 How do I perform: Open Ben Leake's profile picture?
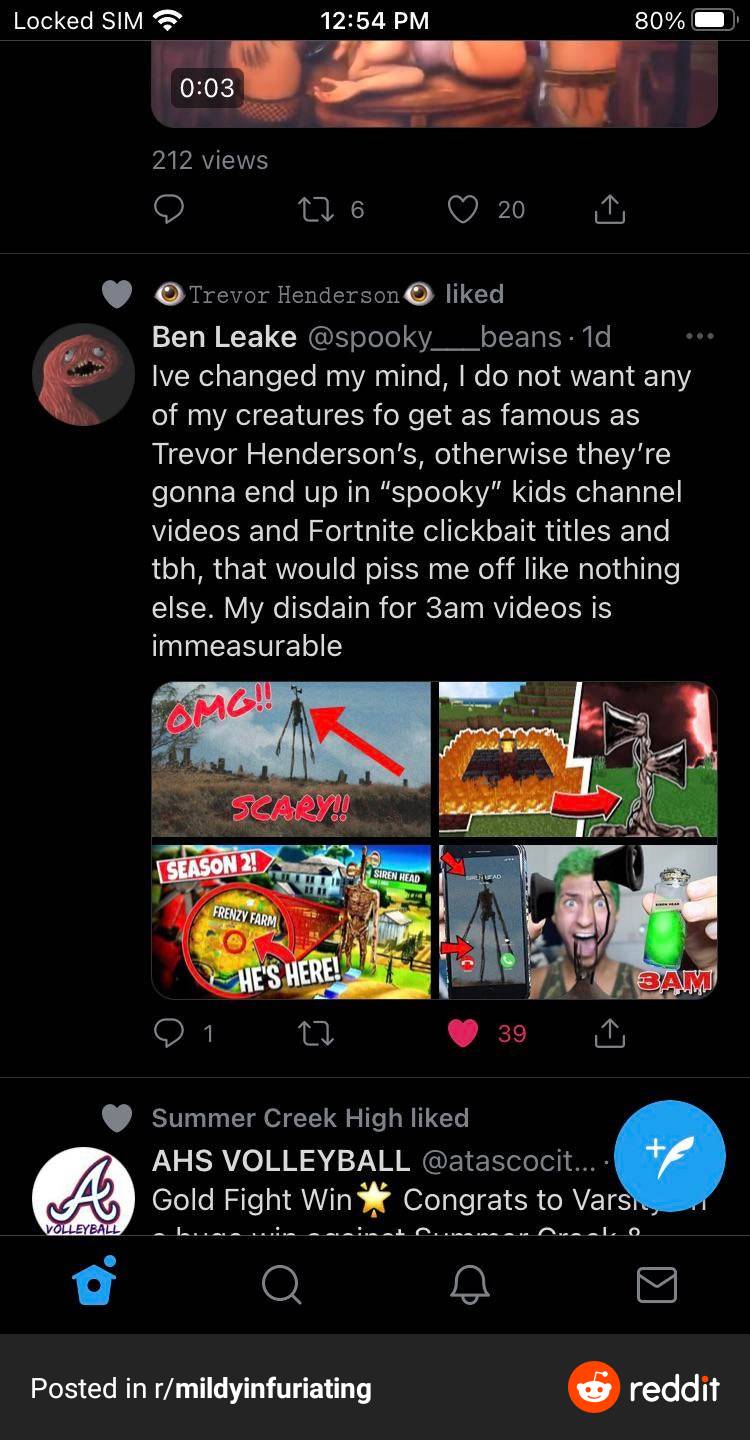(83, 375)
